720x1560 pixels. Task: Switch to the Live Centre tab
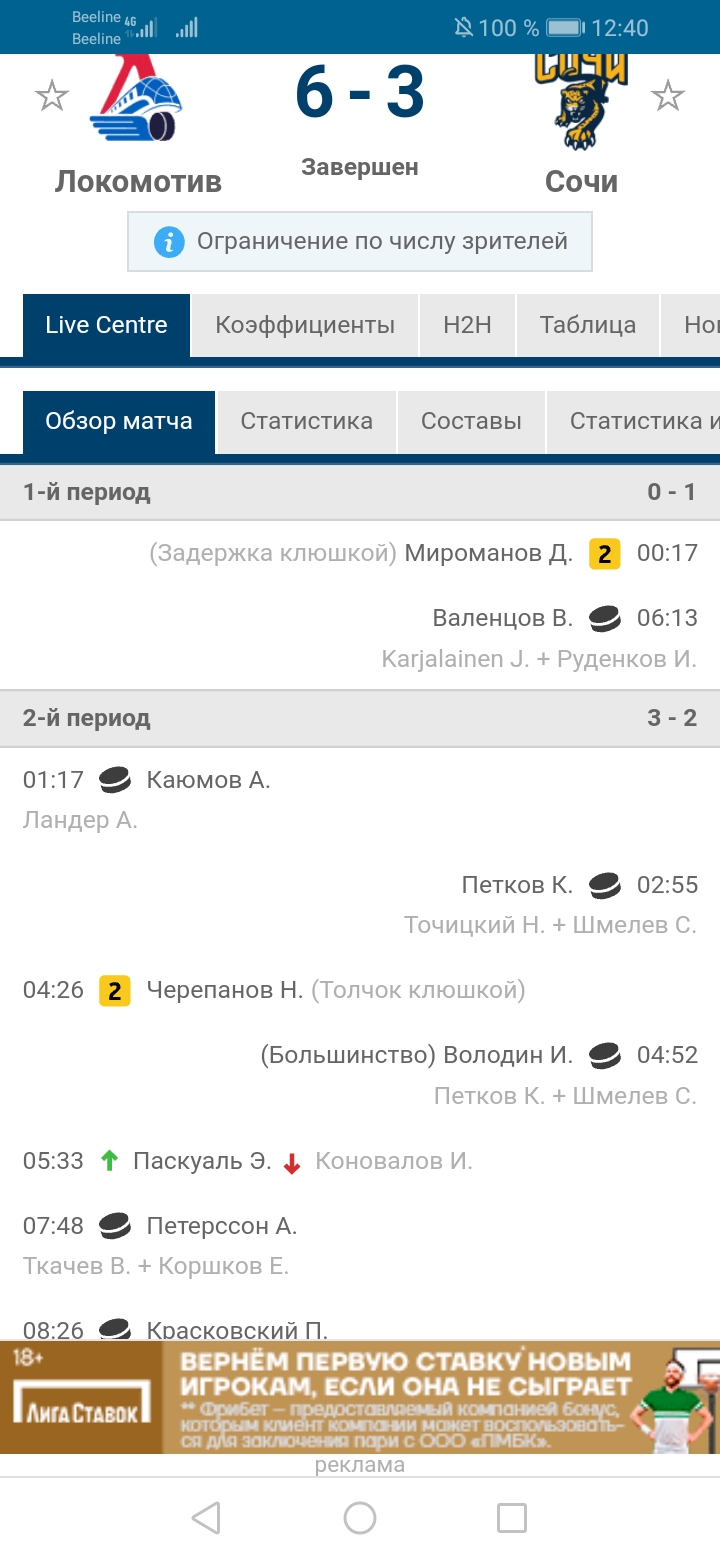coord(106,325)
